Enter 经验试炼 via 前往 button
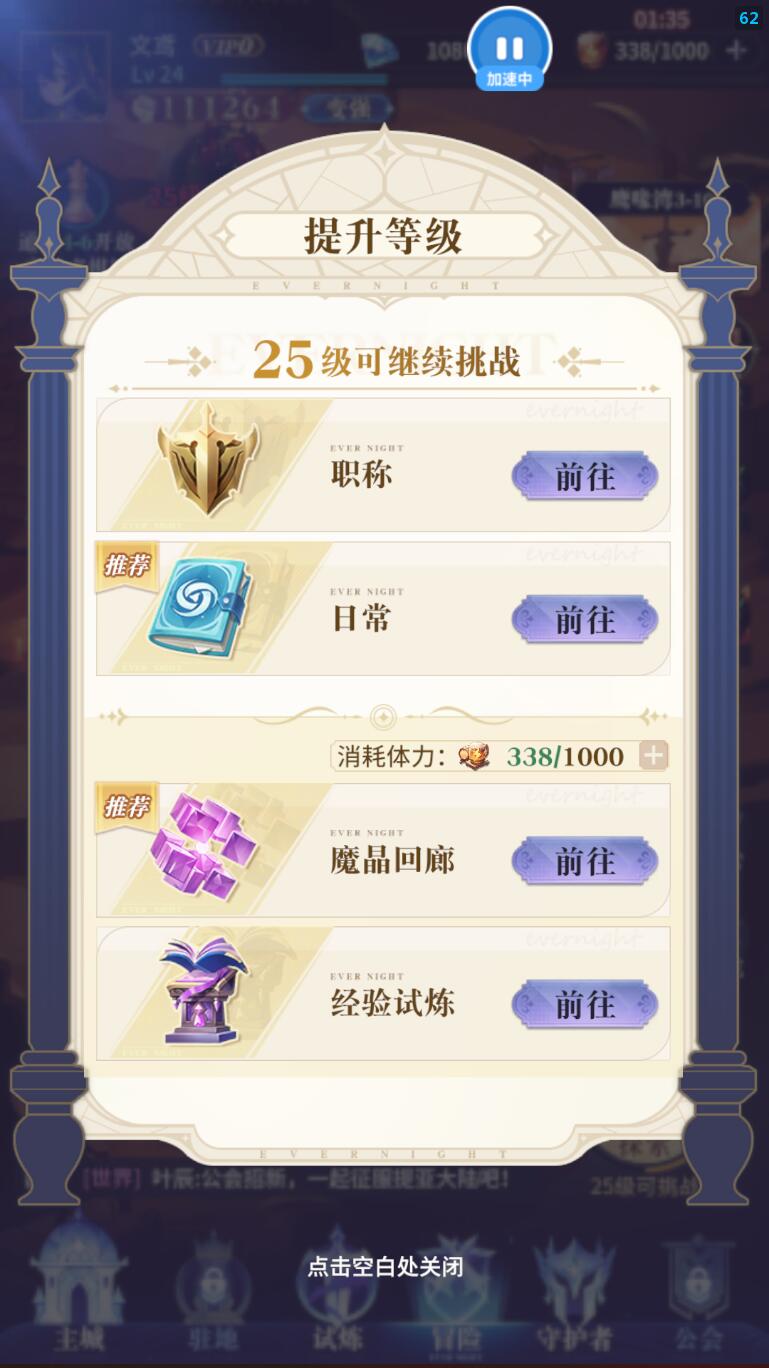769x1368 pixels. click(x=585, y=1005)
